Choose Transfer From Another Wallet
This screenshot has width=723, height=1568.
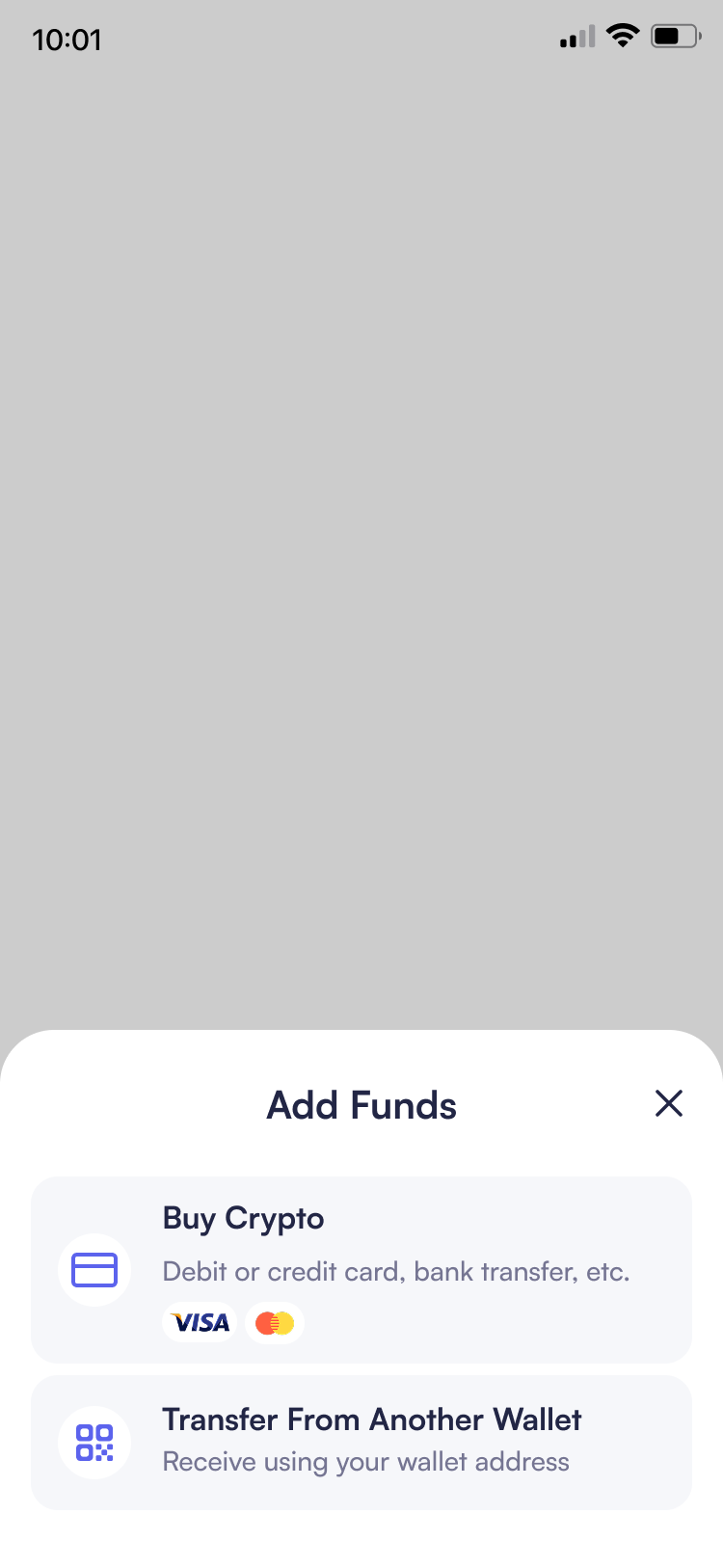click(361, 1442)
